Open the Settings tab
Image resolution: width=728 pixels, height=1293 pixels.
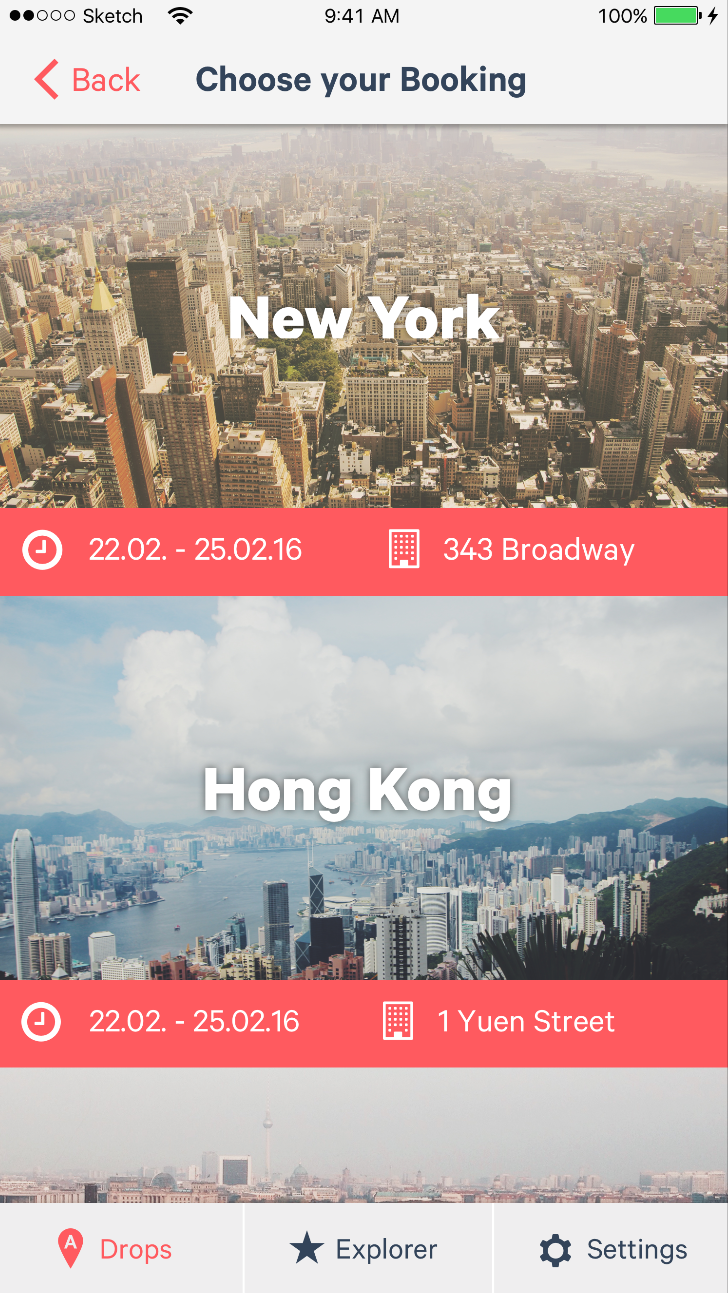pos(612,1249)
